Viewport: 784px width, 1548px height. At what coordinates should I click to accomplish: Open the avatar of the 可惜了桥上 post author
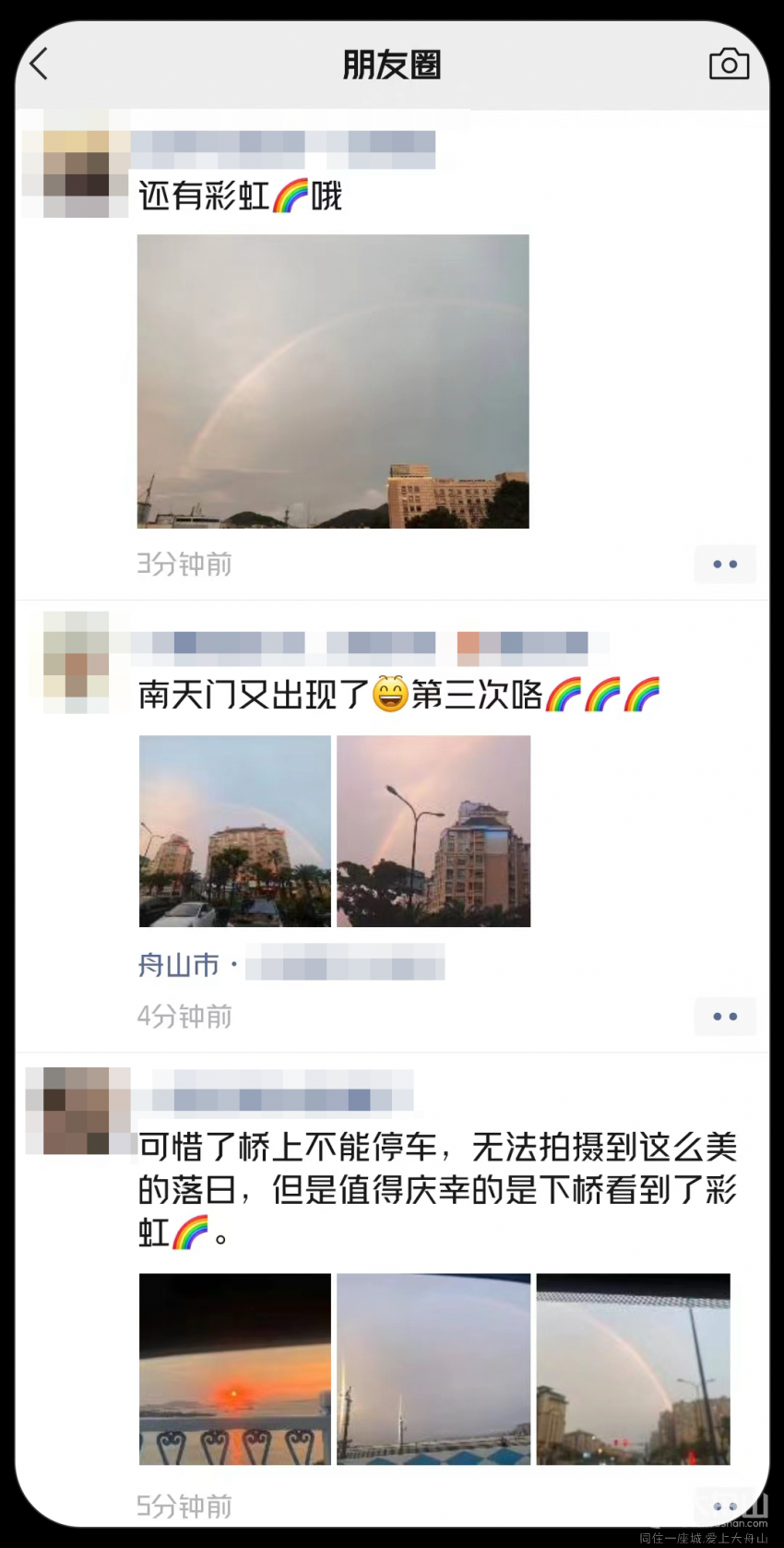click(77, 1111)
